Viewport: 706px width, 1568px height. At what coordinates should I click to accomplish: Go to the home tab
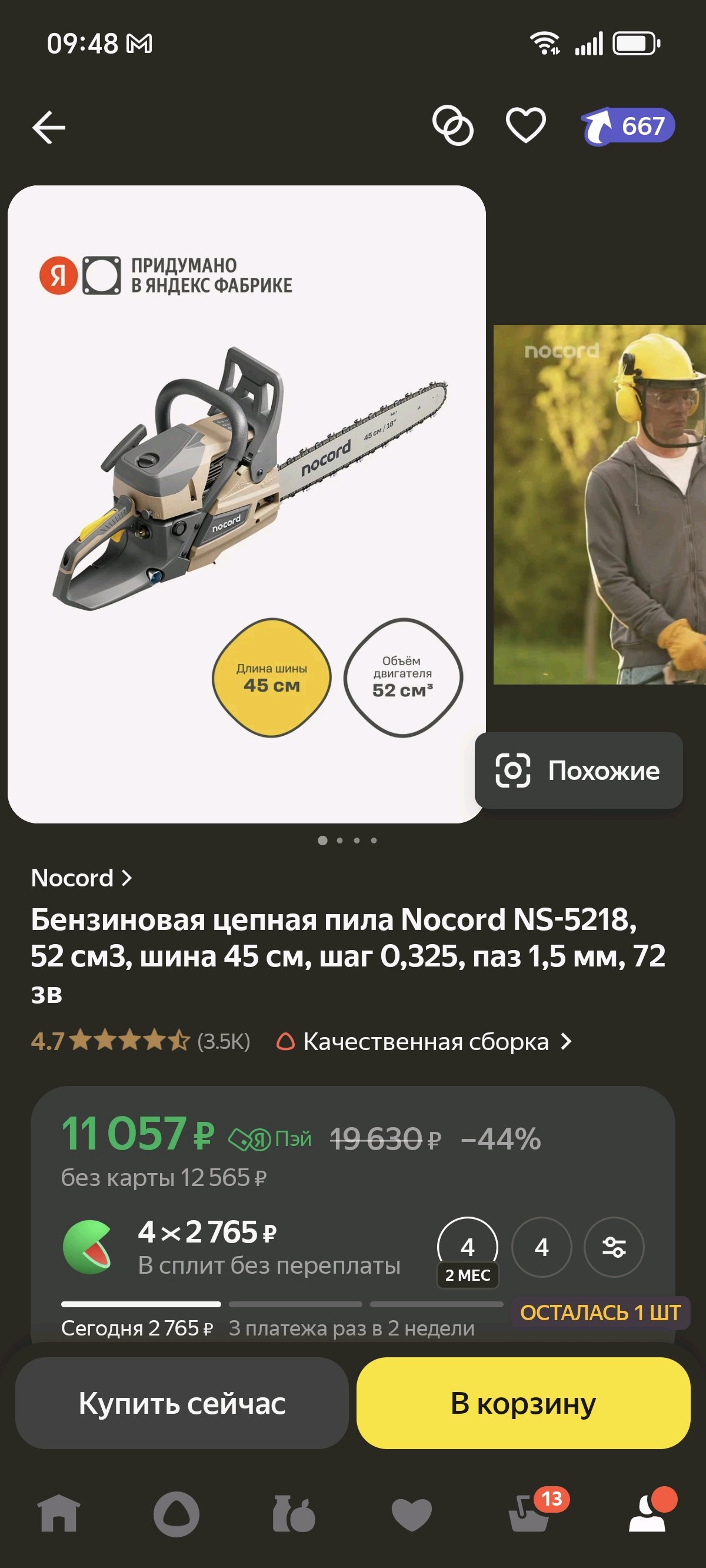tap(59, 1514)
